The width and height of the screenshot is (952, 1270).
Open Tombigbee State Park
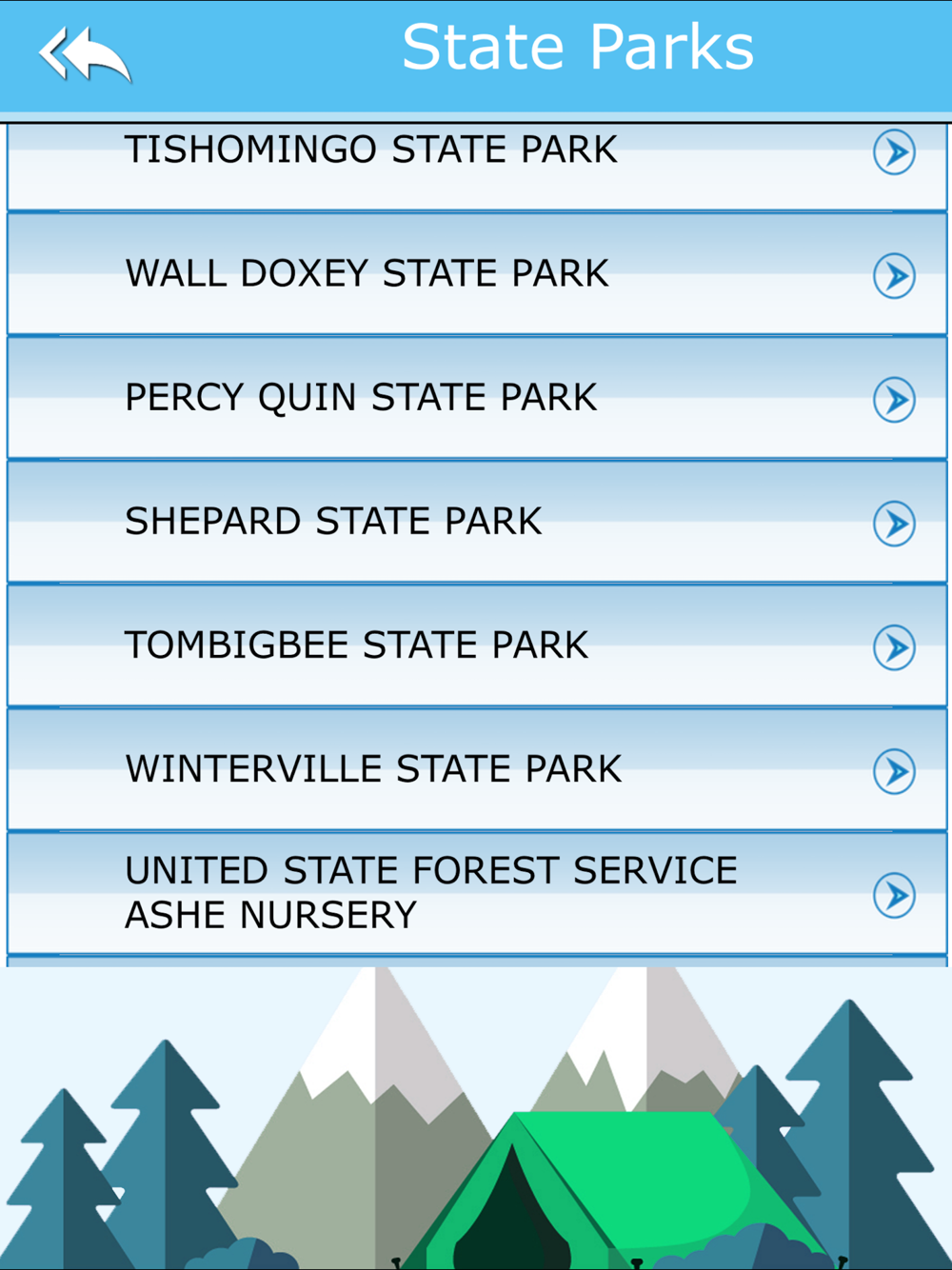point(477,645)
